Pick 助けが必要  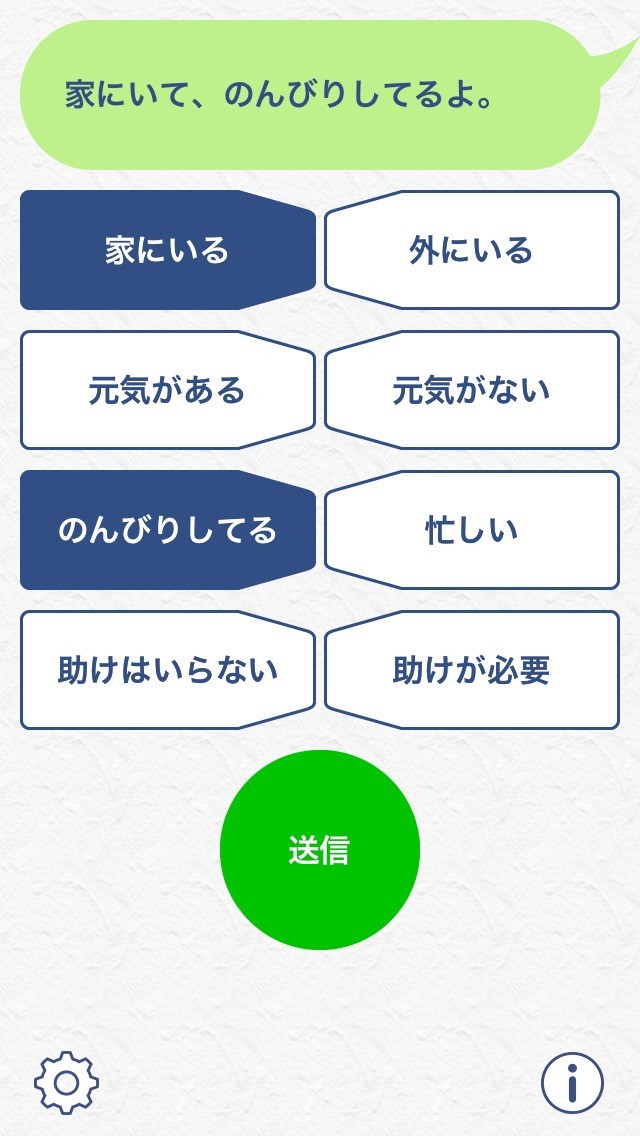pos(472,670)
